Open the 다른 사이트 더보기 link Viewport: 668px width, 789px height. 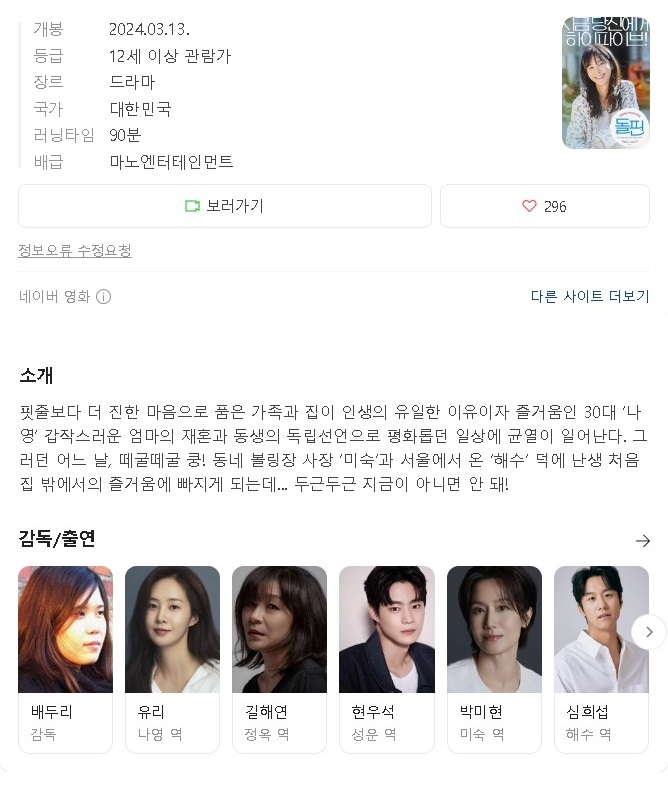590,296
